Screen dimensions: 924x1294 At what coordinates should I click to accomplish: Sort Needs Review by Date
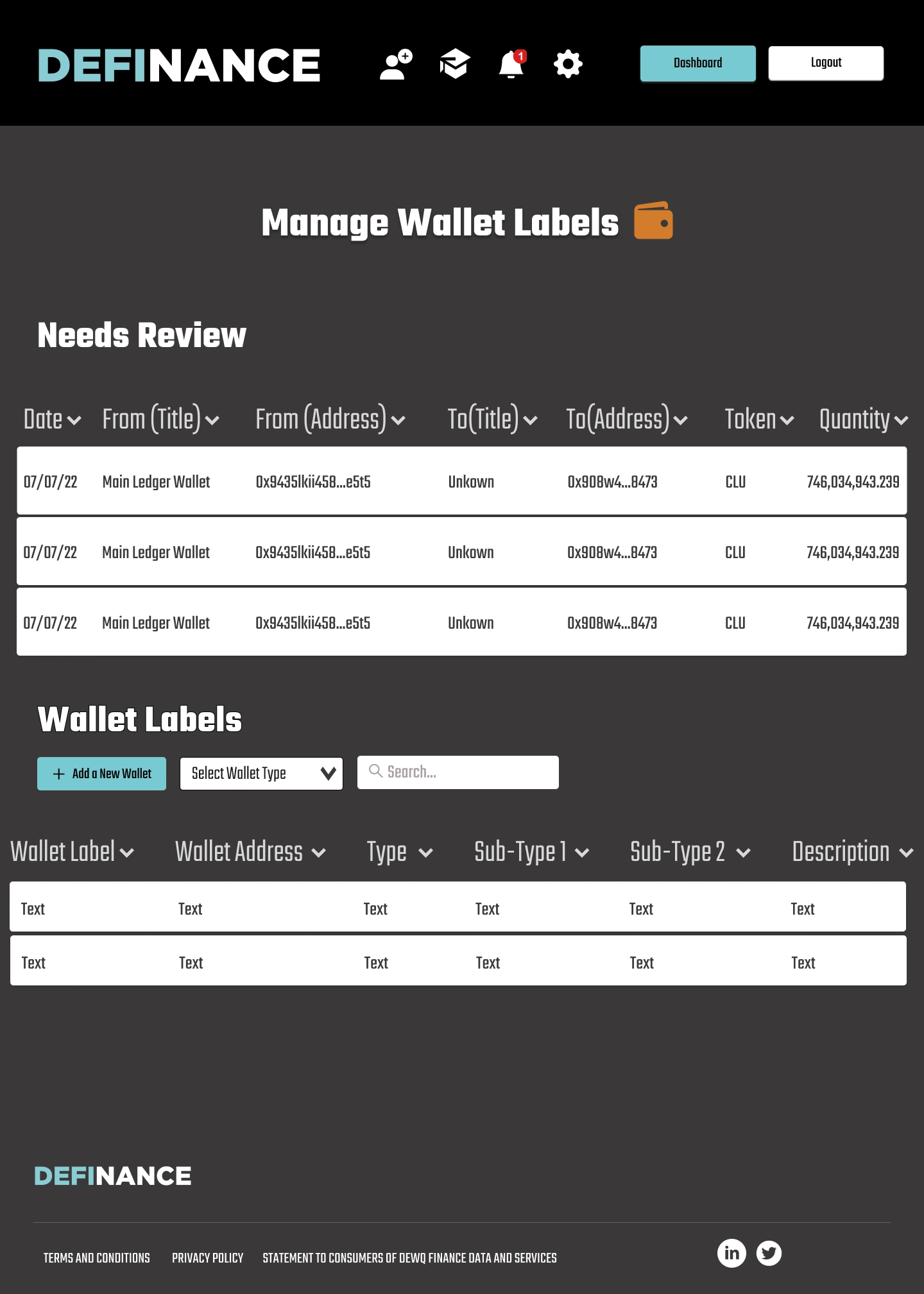point(52,420)
